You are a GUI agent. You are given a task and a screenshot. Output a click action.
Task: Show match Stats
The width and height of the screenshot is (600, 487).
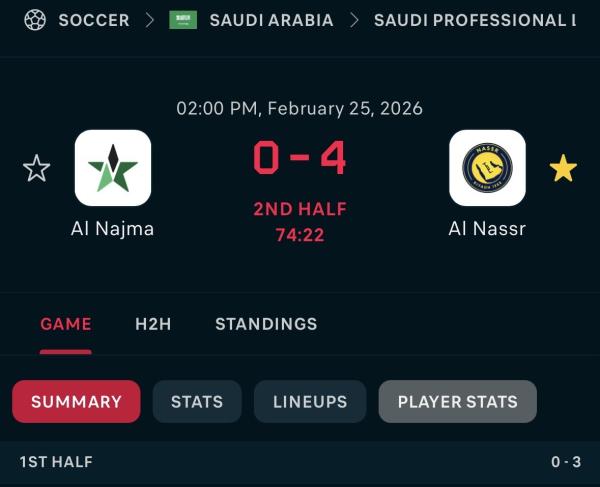(x=197, y=402)
